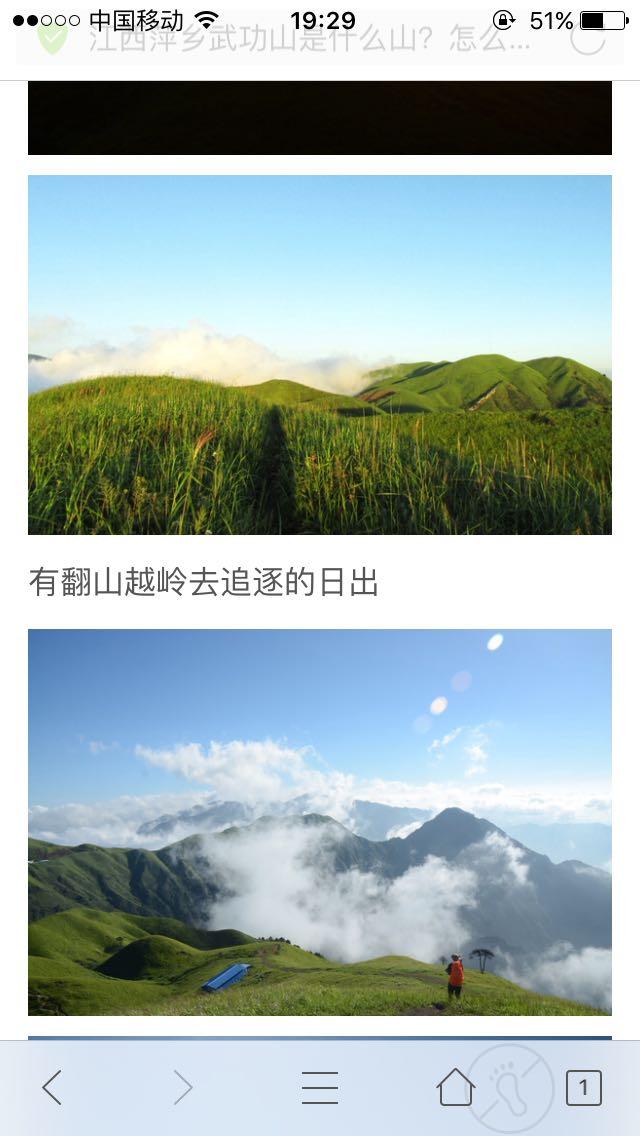Open the grassy hills photo
This screenshot has height=1136, width=640.
click(320, 355)
